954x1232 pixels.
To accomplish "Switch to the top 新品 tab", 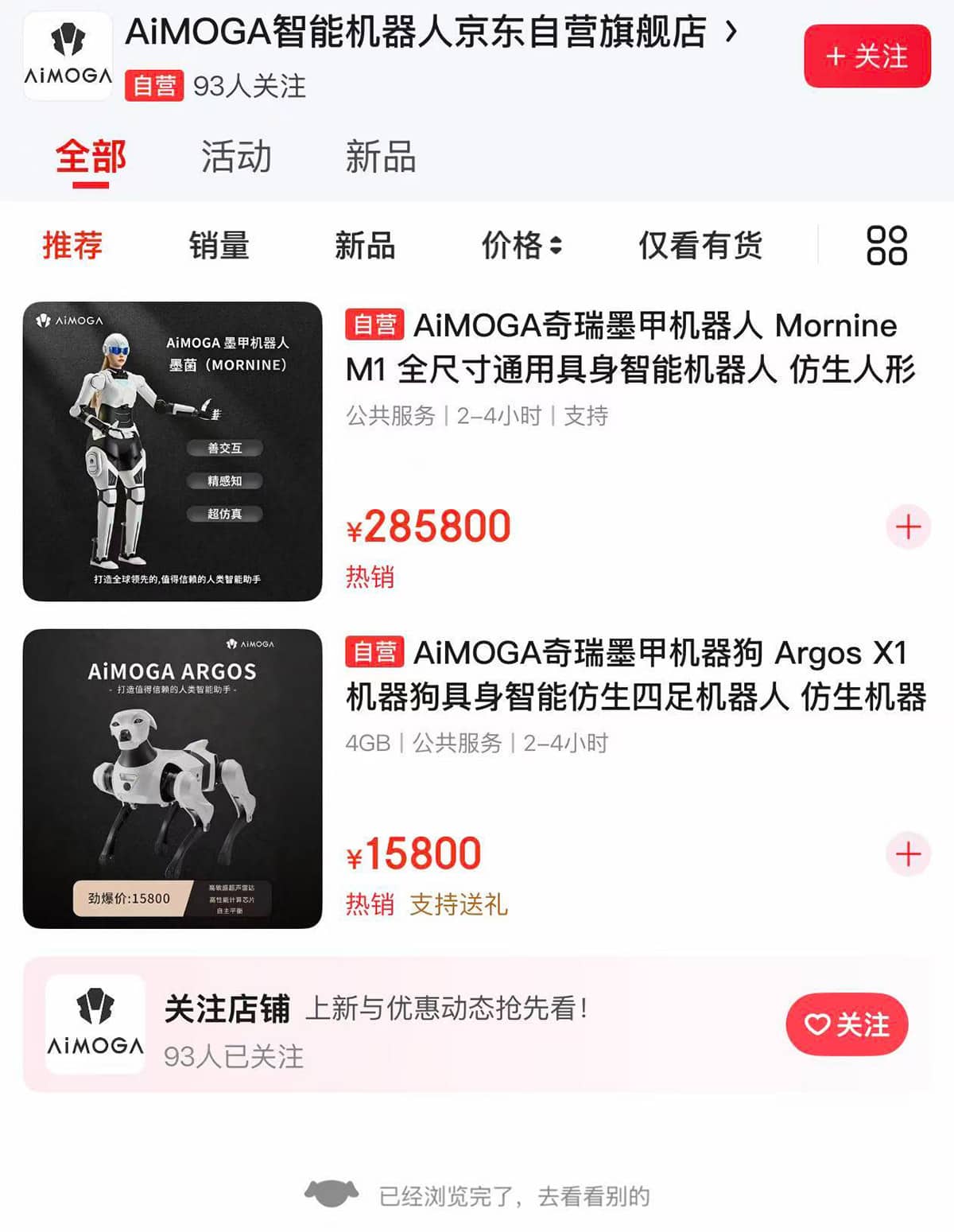I will click(x=381, y=157).
